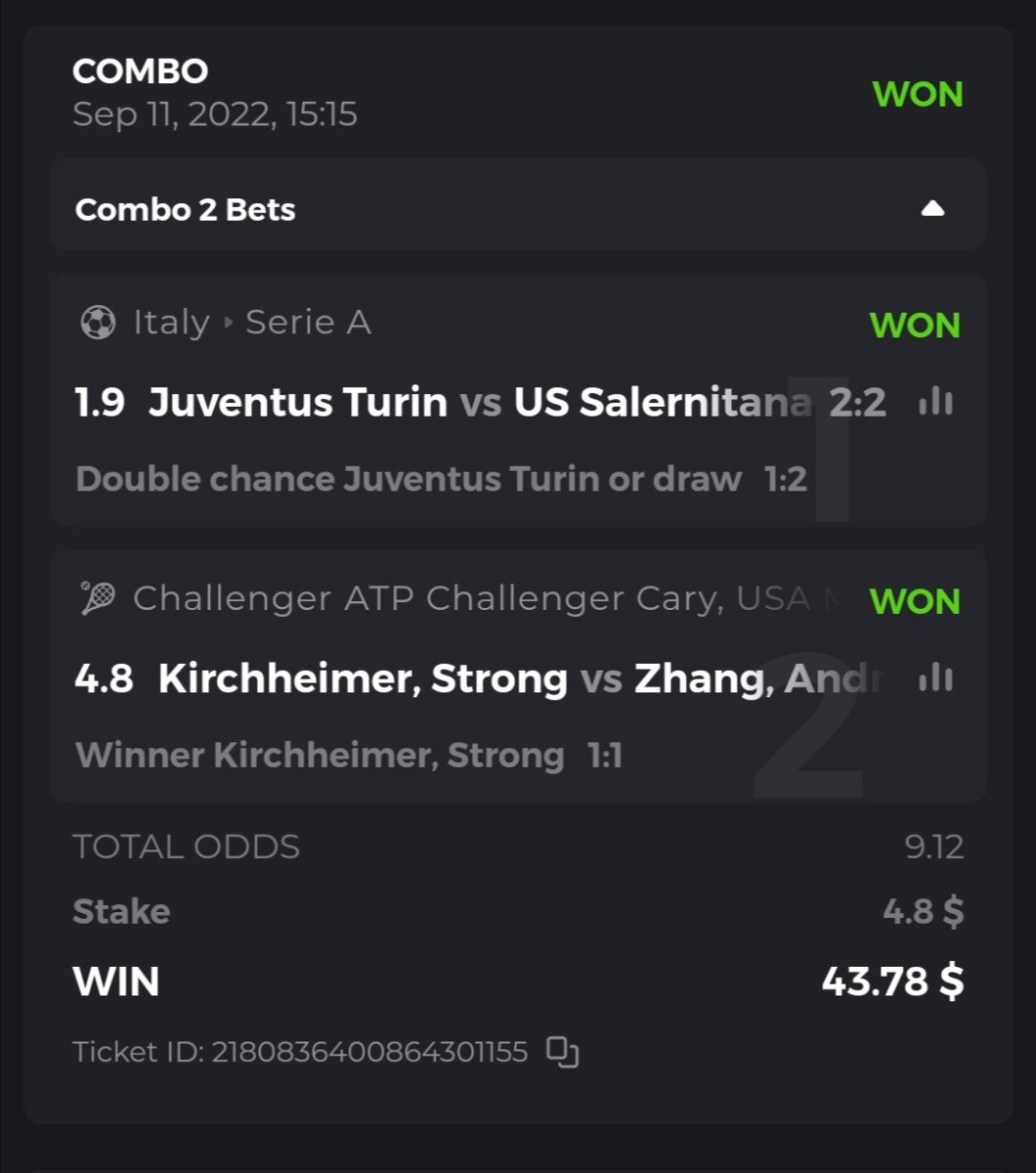The height and width of the screenshot is (1173, 1036).
Task: Collapse the Combo 2 Bets section
Action: (932, 208)
